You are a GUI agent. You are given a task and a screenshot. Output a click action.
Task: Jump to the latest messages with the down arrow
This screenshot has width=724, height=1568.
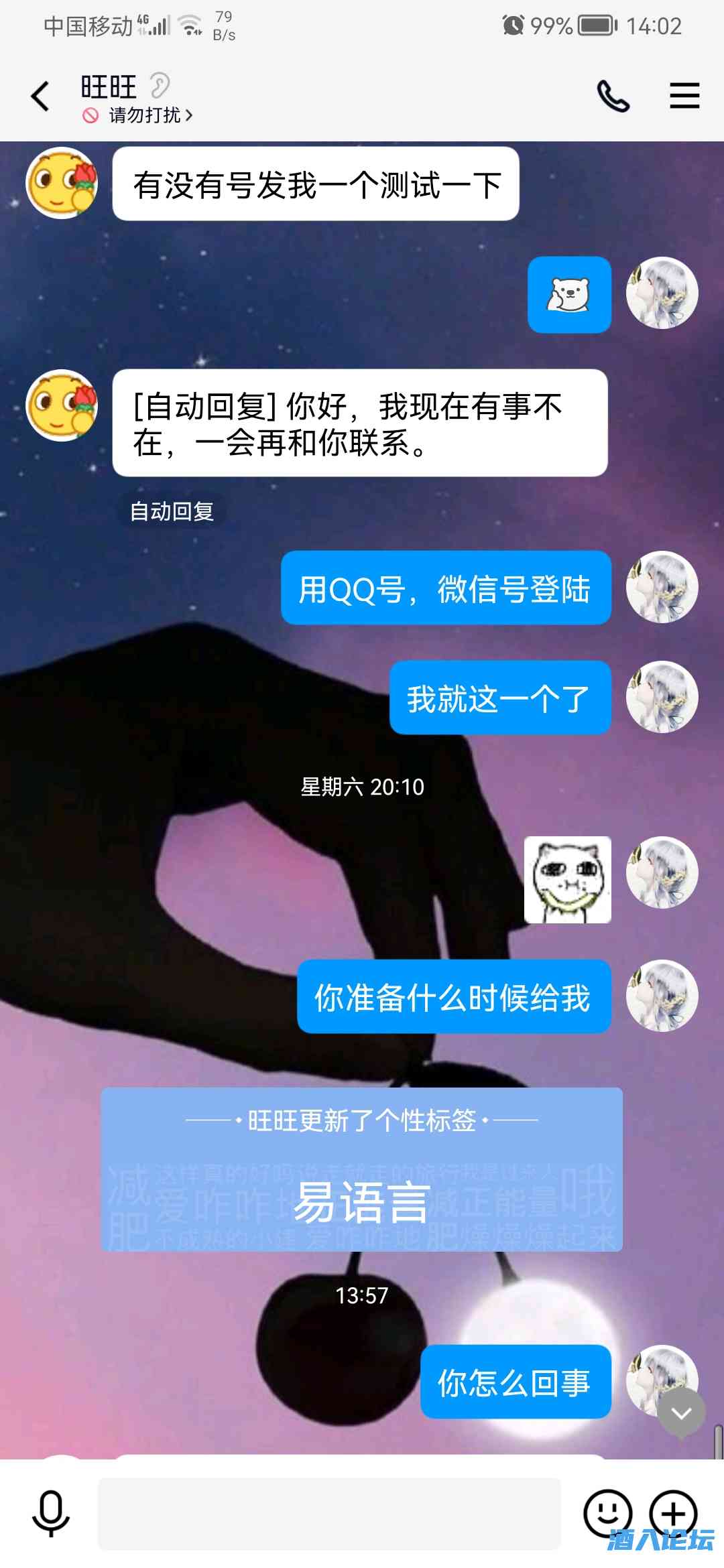tap(681, 1413)
